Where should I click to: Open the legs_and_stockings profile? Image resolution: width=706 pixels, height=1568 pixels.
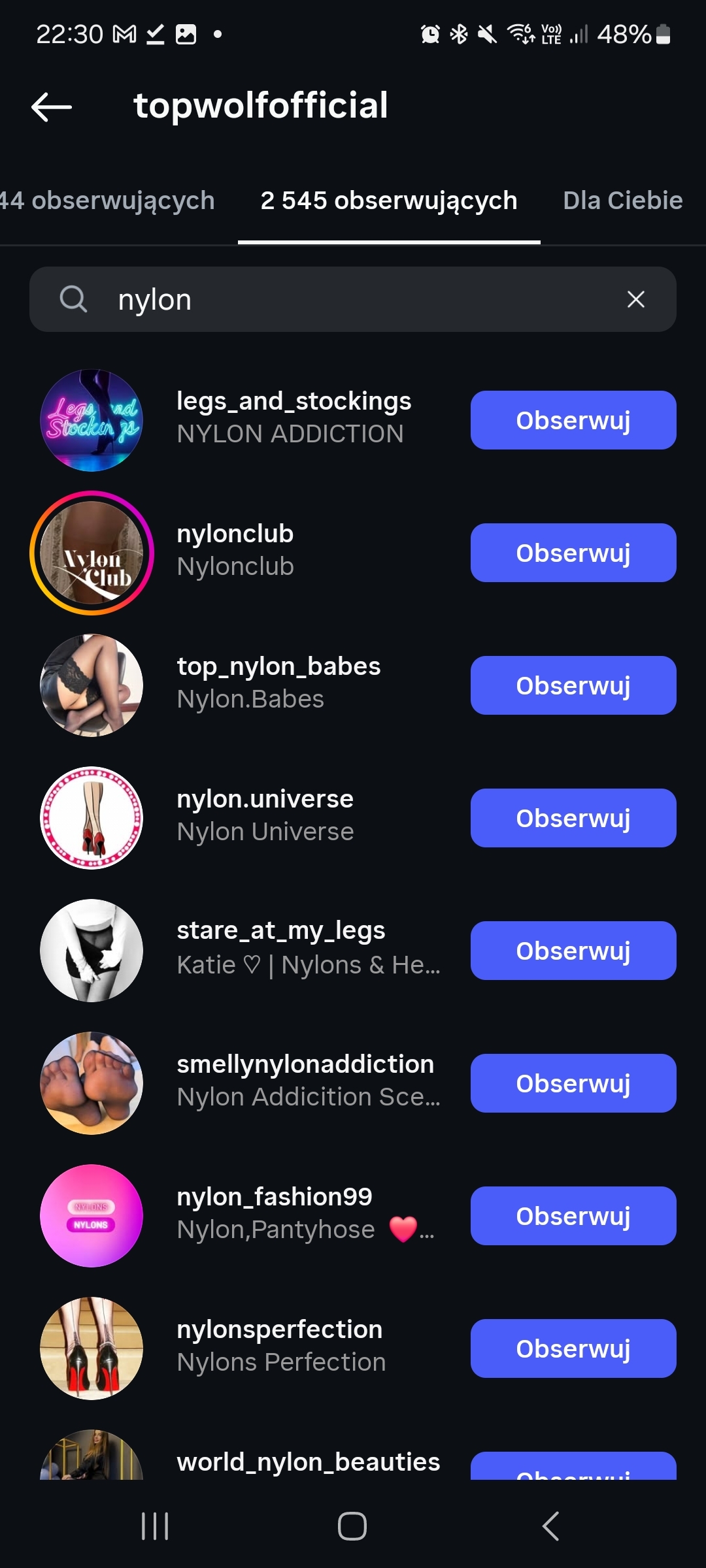(294, 417)
